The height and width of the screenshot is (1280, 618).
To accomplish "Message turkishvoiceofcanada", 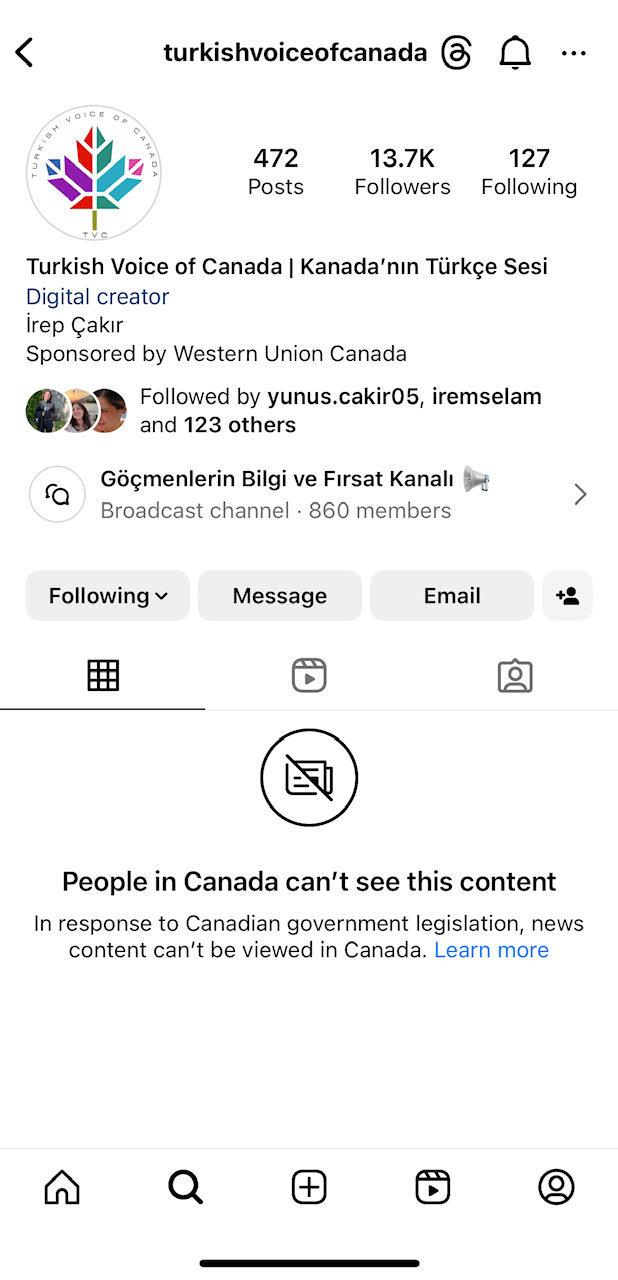I will 280,596.
